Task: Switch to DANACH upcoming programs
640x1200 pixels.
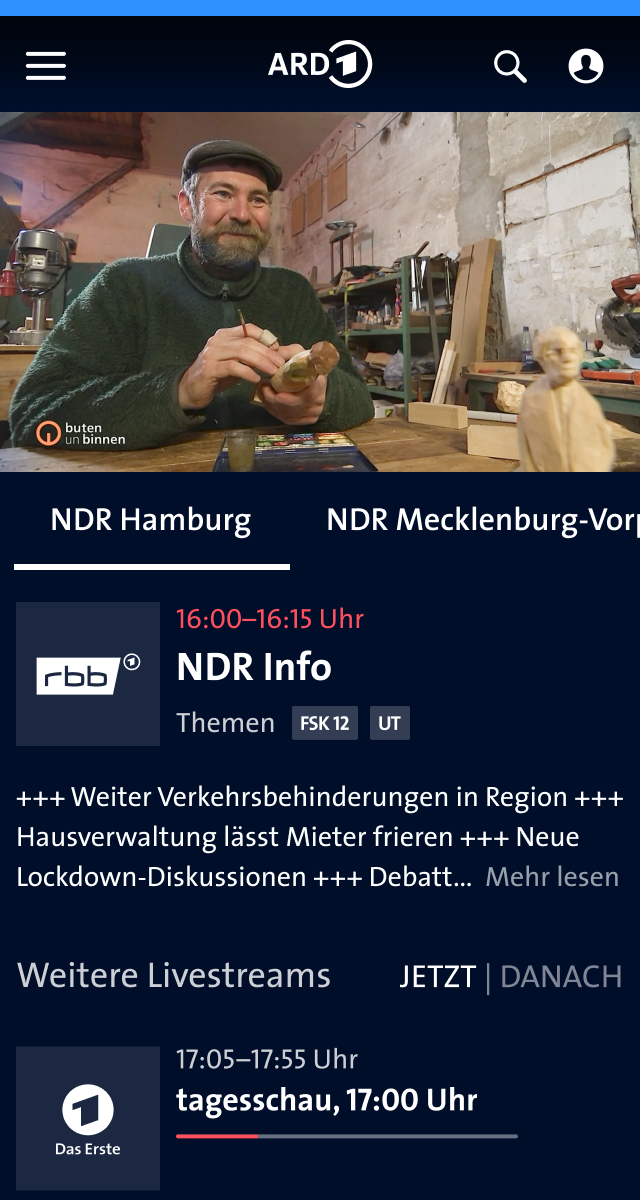Action: tap(561, 976)
